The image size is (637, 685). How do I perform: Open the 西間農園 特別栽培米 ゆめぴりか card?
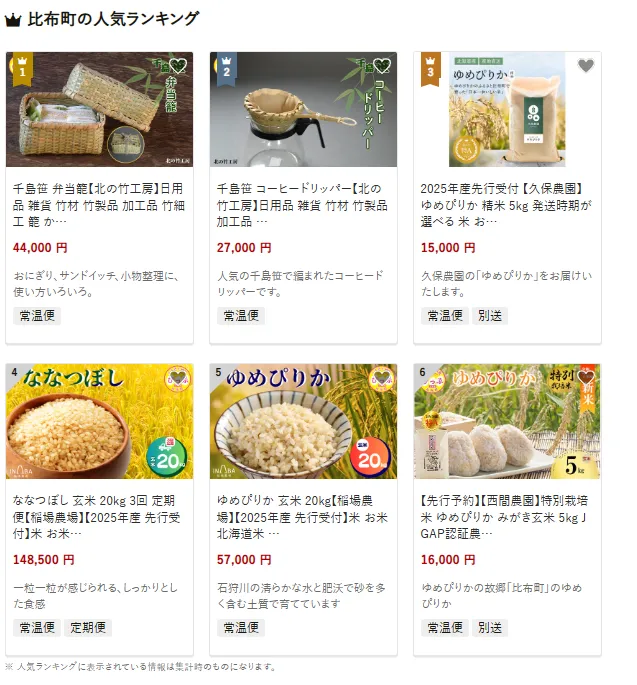[x=507, y=514]
